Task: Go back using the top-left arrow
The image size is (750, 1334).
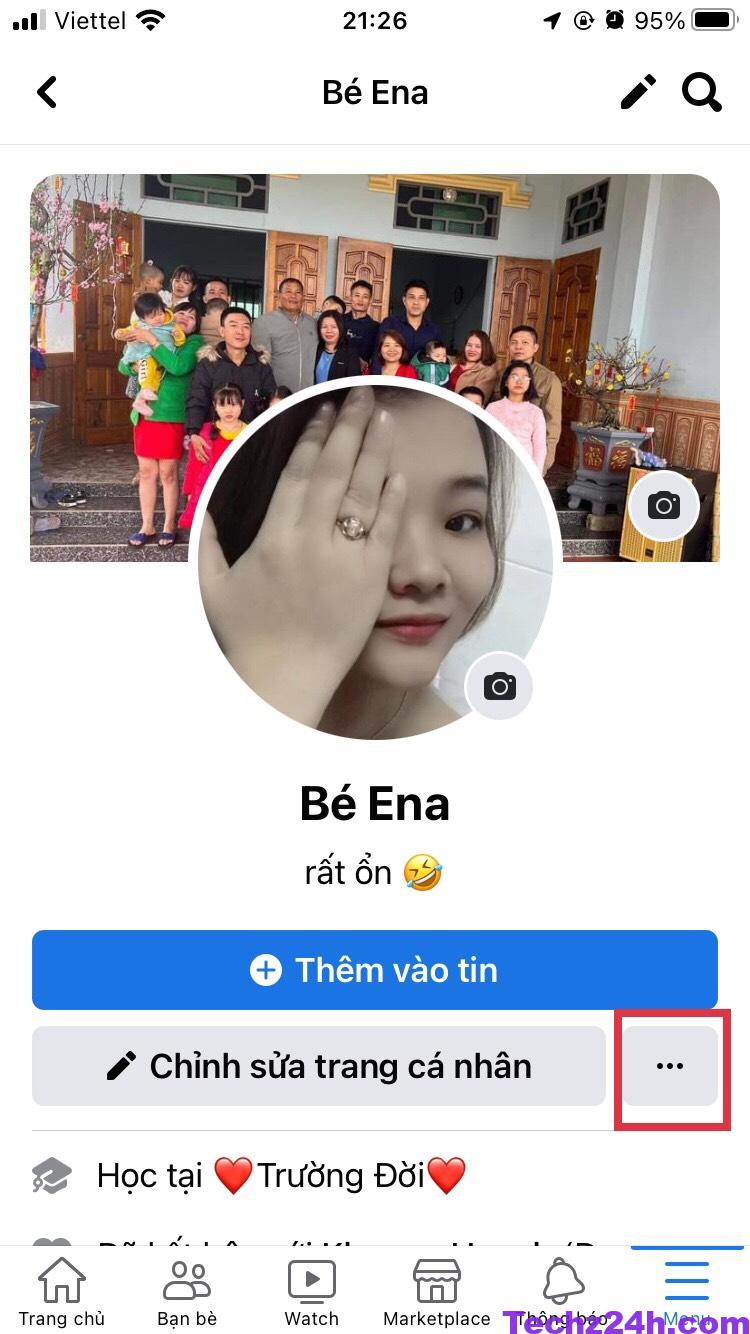Action: 47,92
